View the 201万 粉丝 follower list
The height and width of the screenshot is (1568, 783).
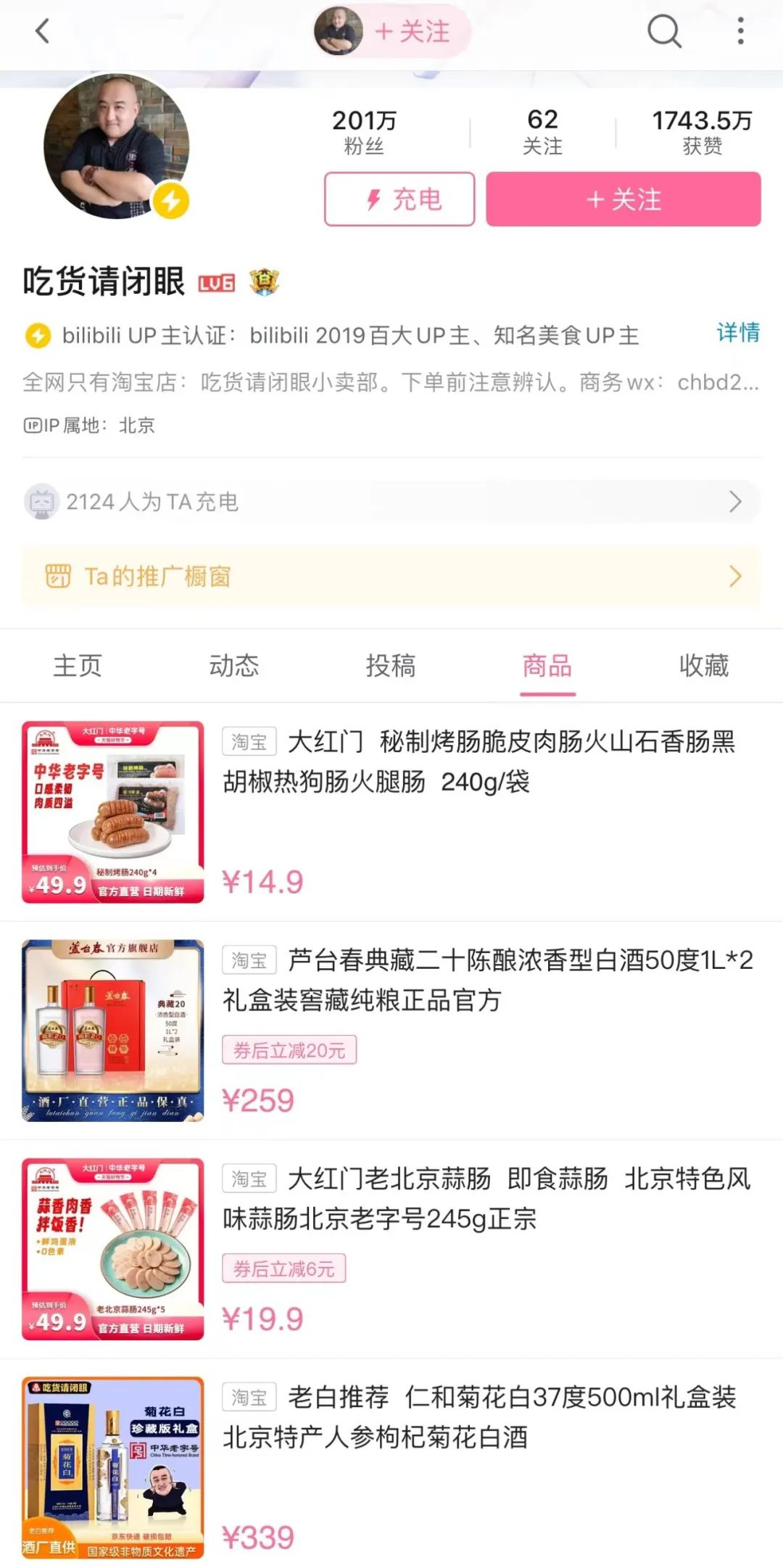(x=364, y=132)
